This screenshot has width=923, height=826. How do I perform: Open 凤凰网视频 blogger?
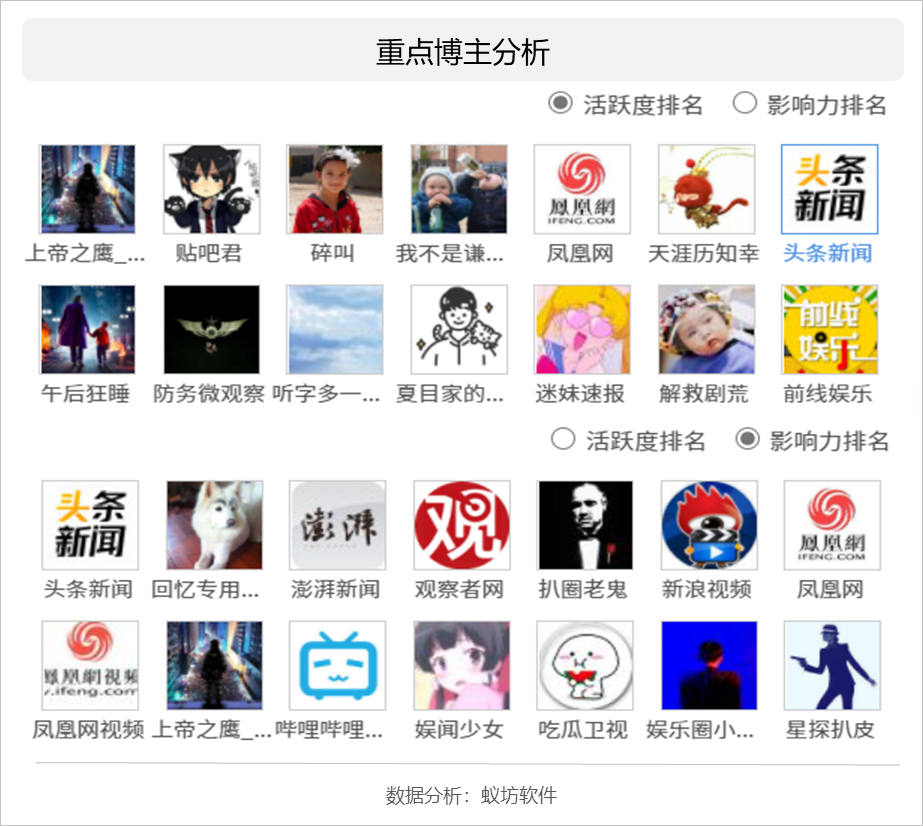tap(90, 666)
